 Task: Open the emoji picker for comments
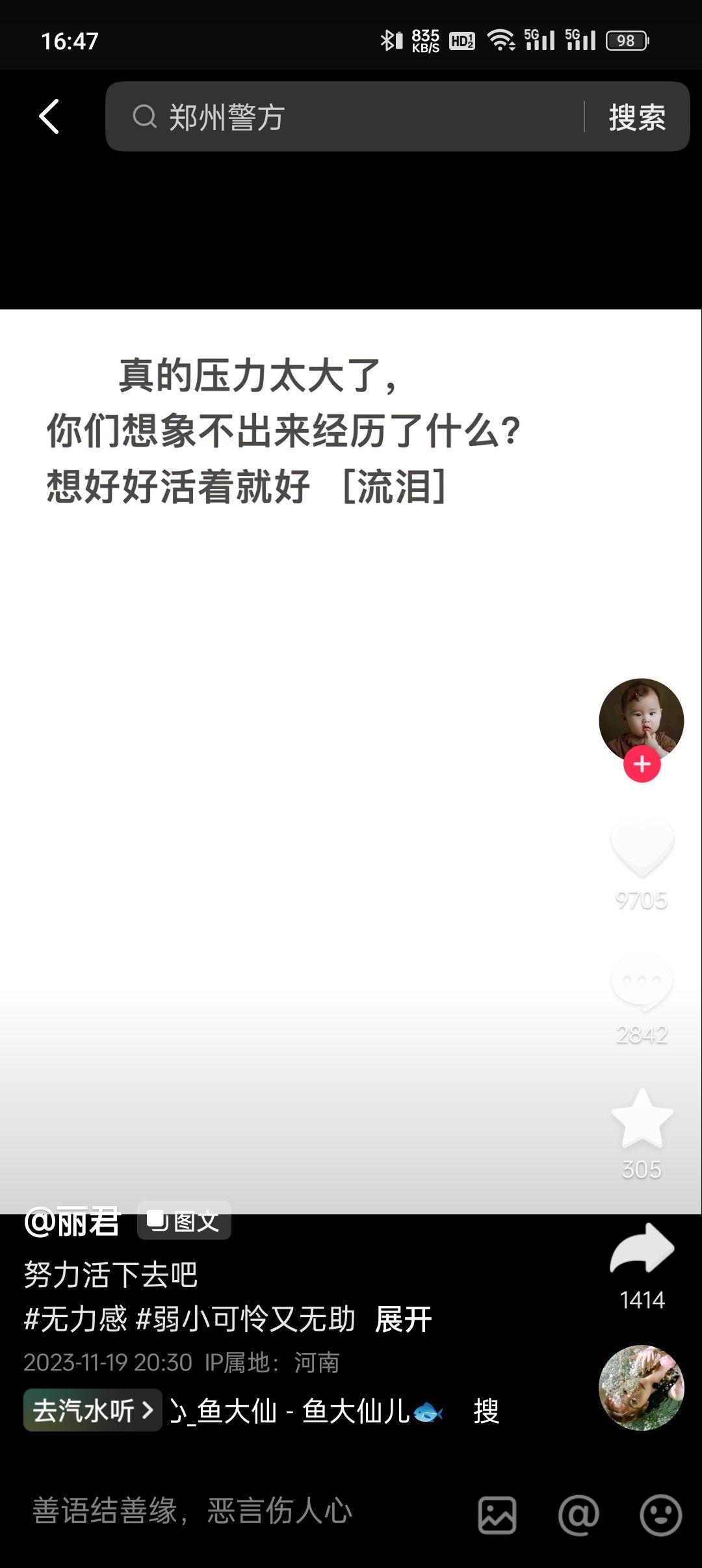(660, 1515)
